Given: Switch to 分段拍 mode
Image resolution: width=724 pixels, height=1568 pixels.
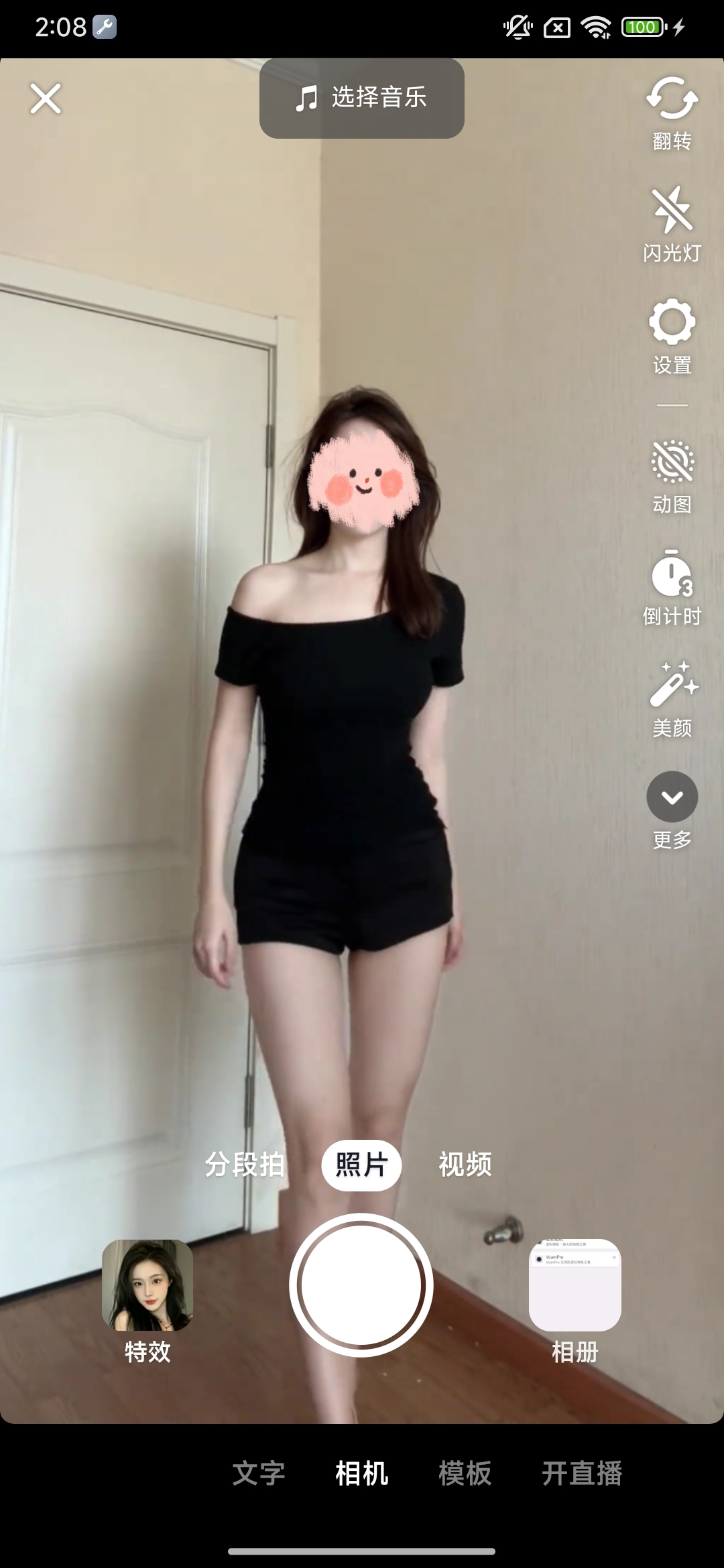Looking at the screenshot, I should coord(245,1165).
